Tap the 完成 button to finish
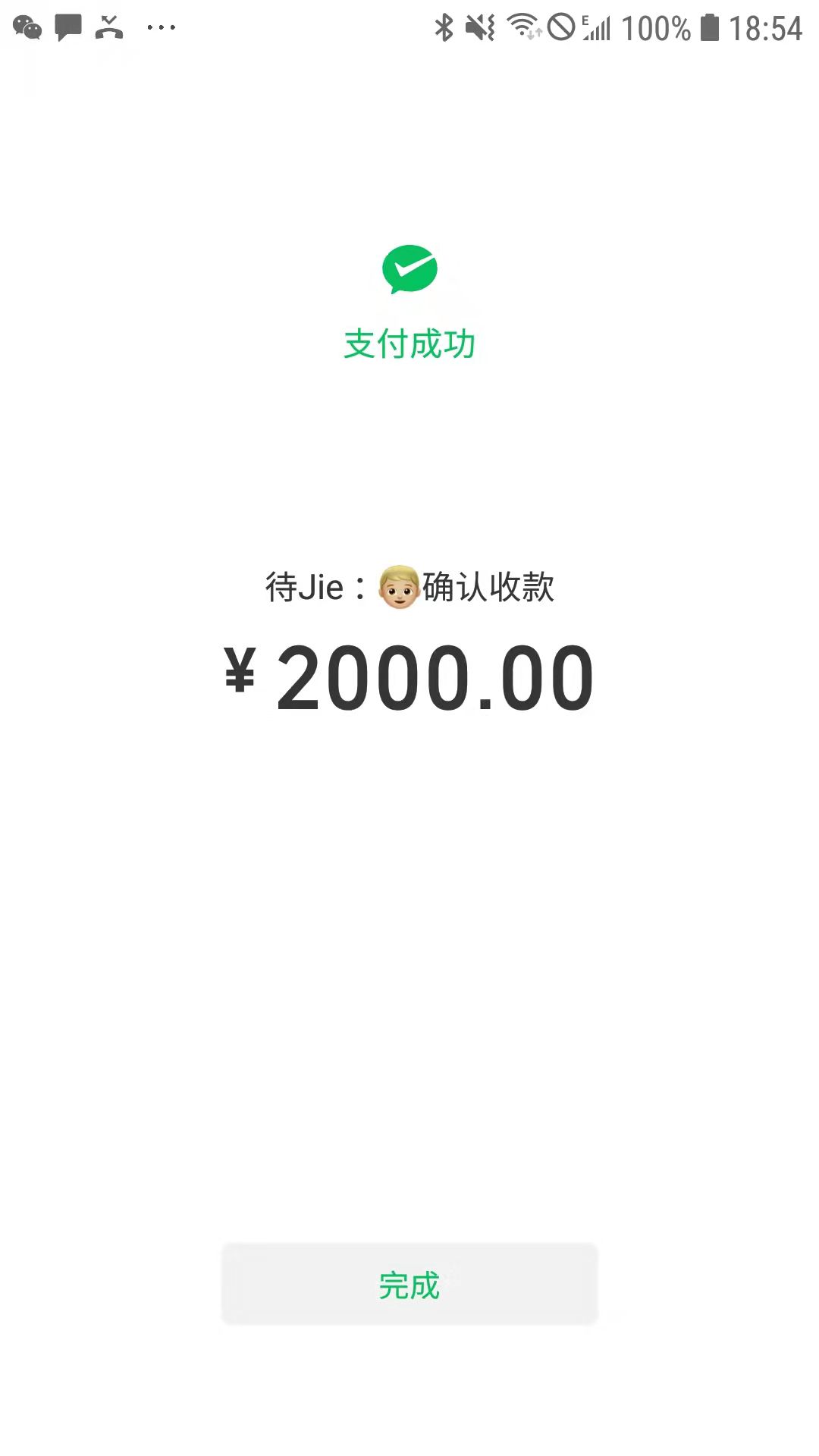819x1456 pixels. [409, 1285]
